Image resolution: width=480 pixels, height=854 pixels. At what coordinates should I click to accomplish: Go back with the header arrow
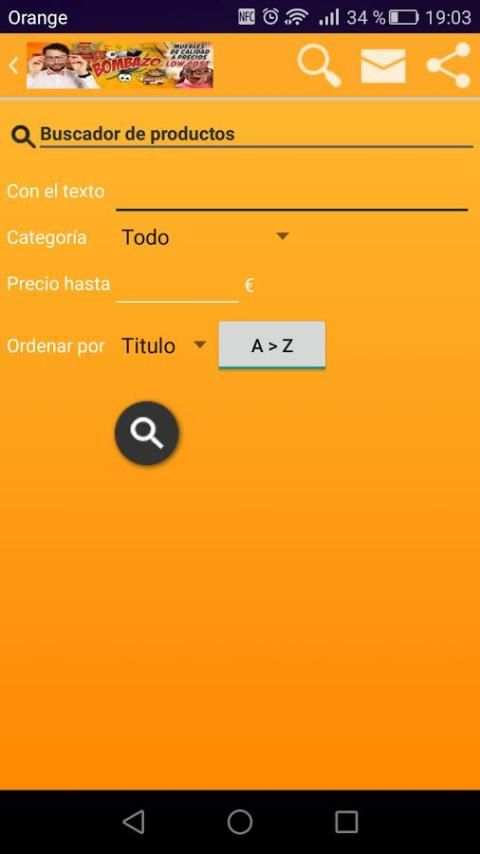14,66
